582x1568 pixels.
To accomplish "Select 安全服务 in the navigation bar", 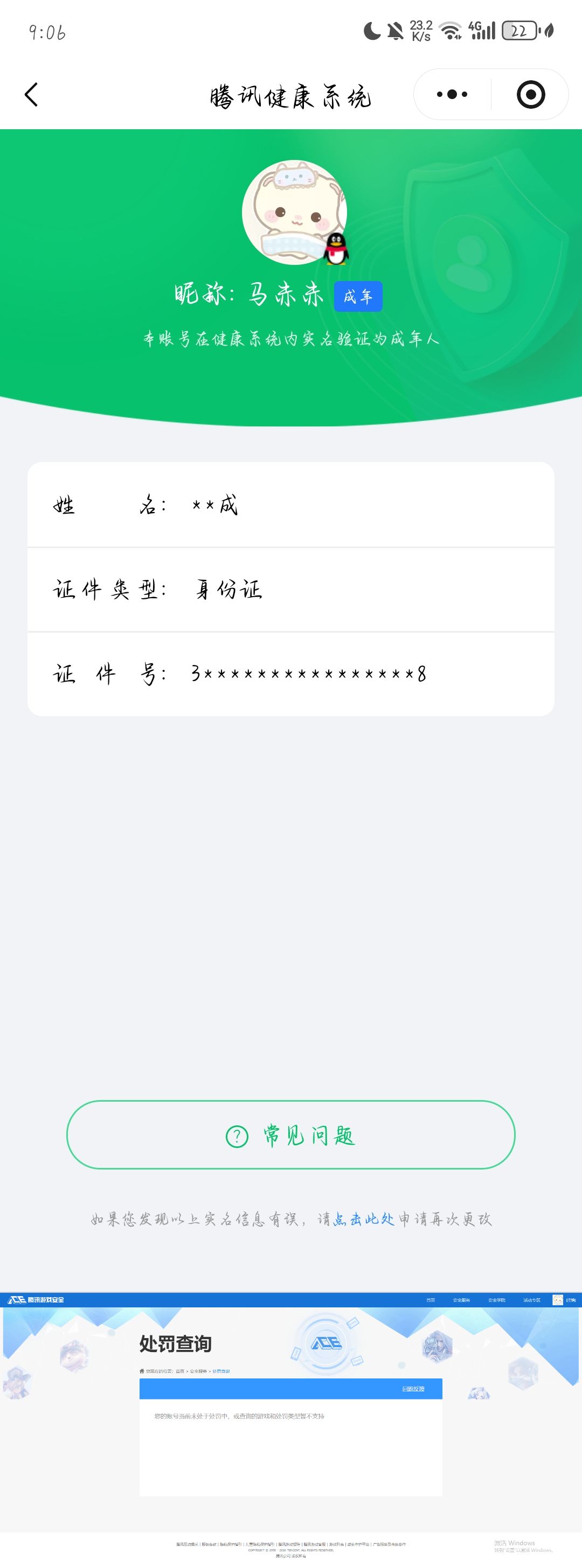I will pyautogui.click(x=462, y=1299).
